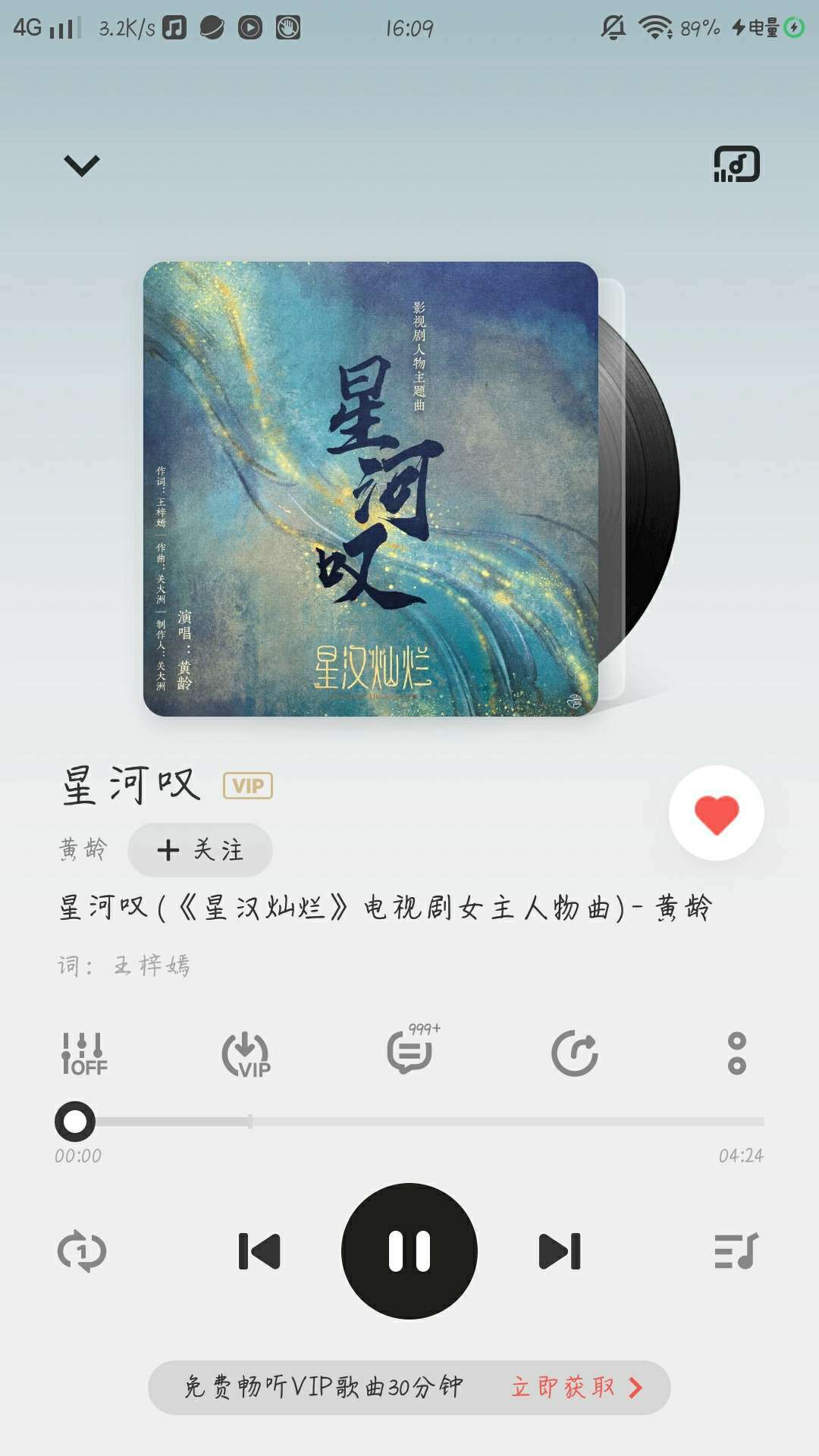
Task: Tap the circular arrow replay icon
Action: click(574, 1053)
